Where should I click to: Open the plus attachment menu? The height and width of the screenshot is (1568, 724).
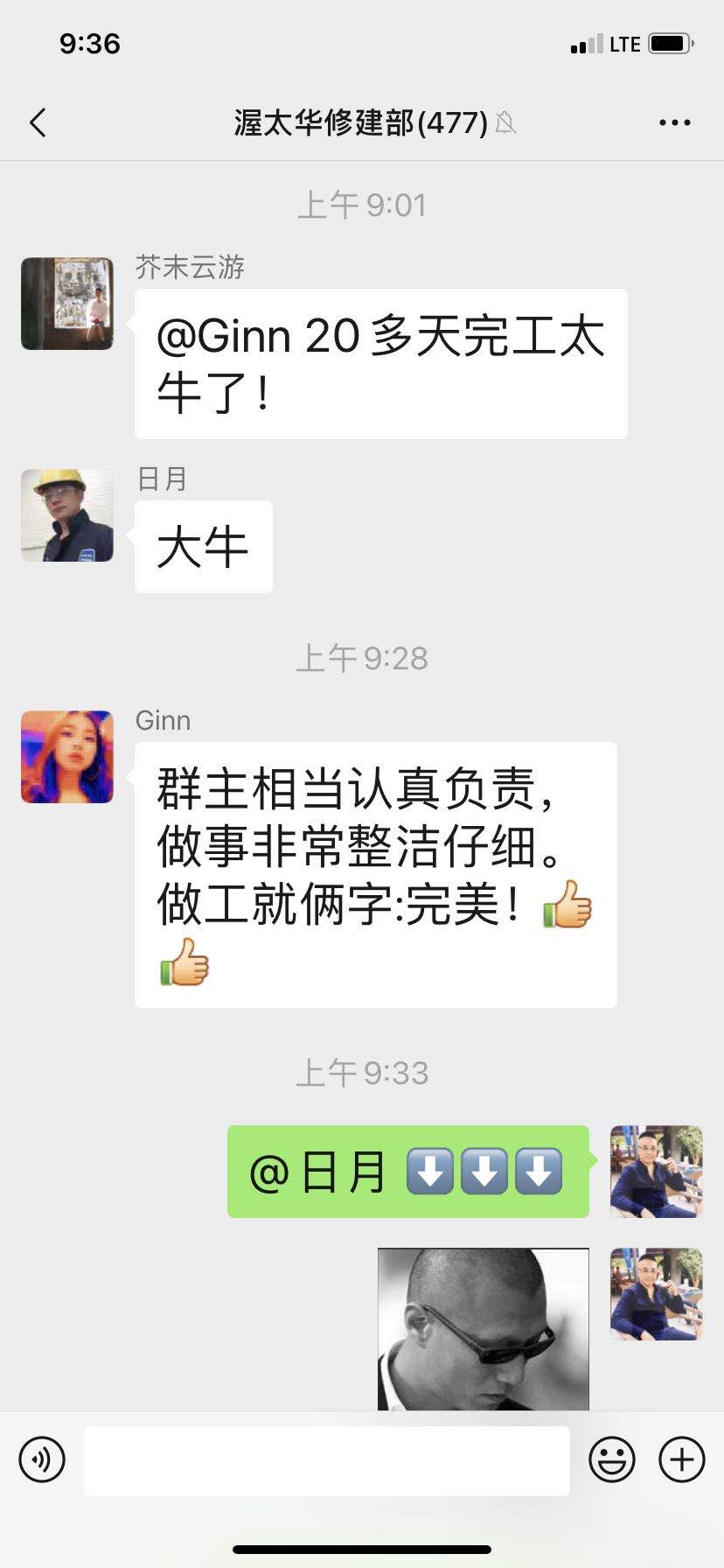coord(681,1459)
